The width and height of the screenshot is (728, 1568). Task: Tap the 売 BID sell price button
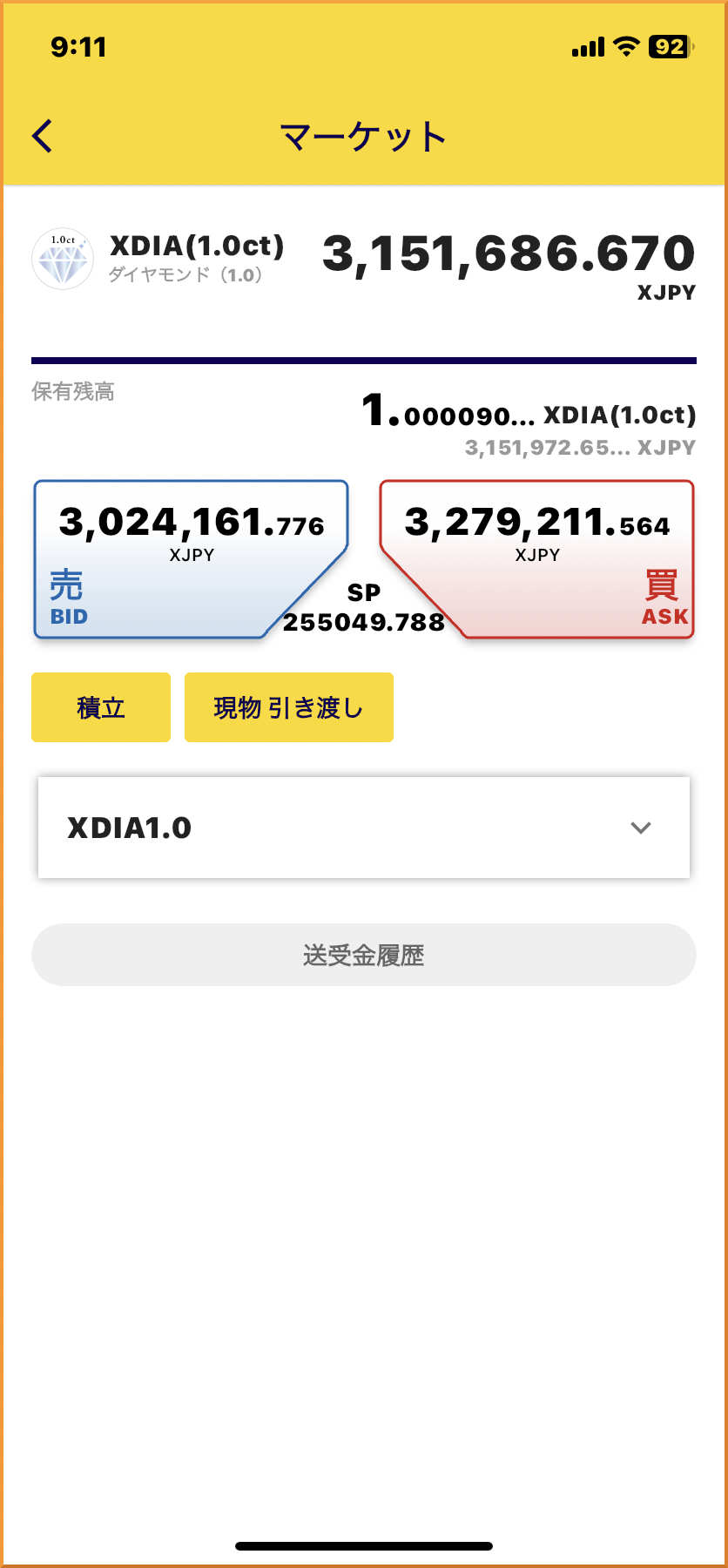174,558
